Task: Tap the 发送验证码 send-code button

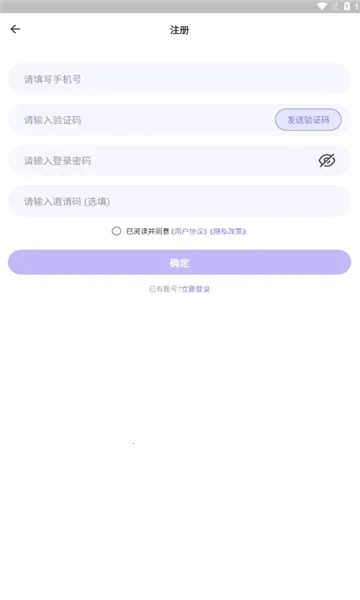Action: coord(308,120)
